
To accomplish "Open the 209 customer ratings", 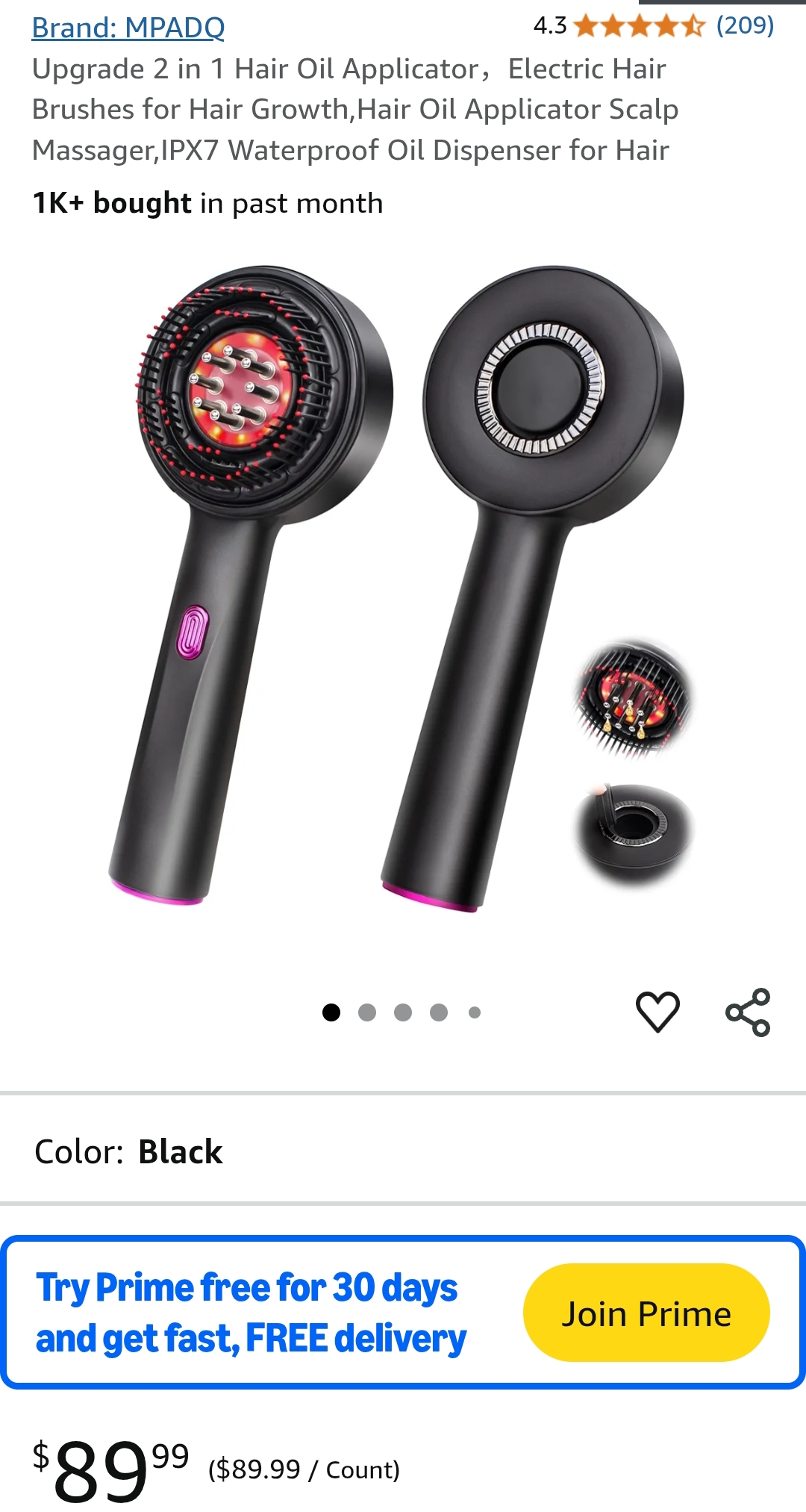I will (x=744, y=25).
